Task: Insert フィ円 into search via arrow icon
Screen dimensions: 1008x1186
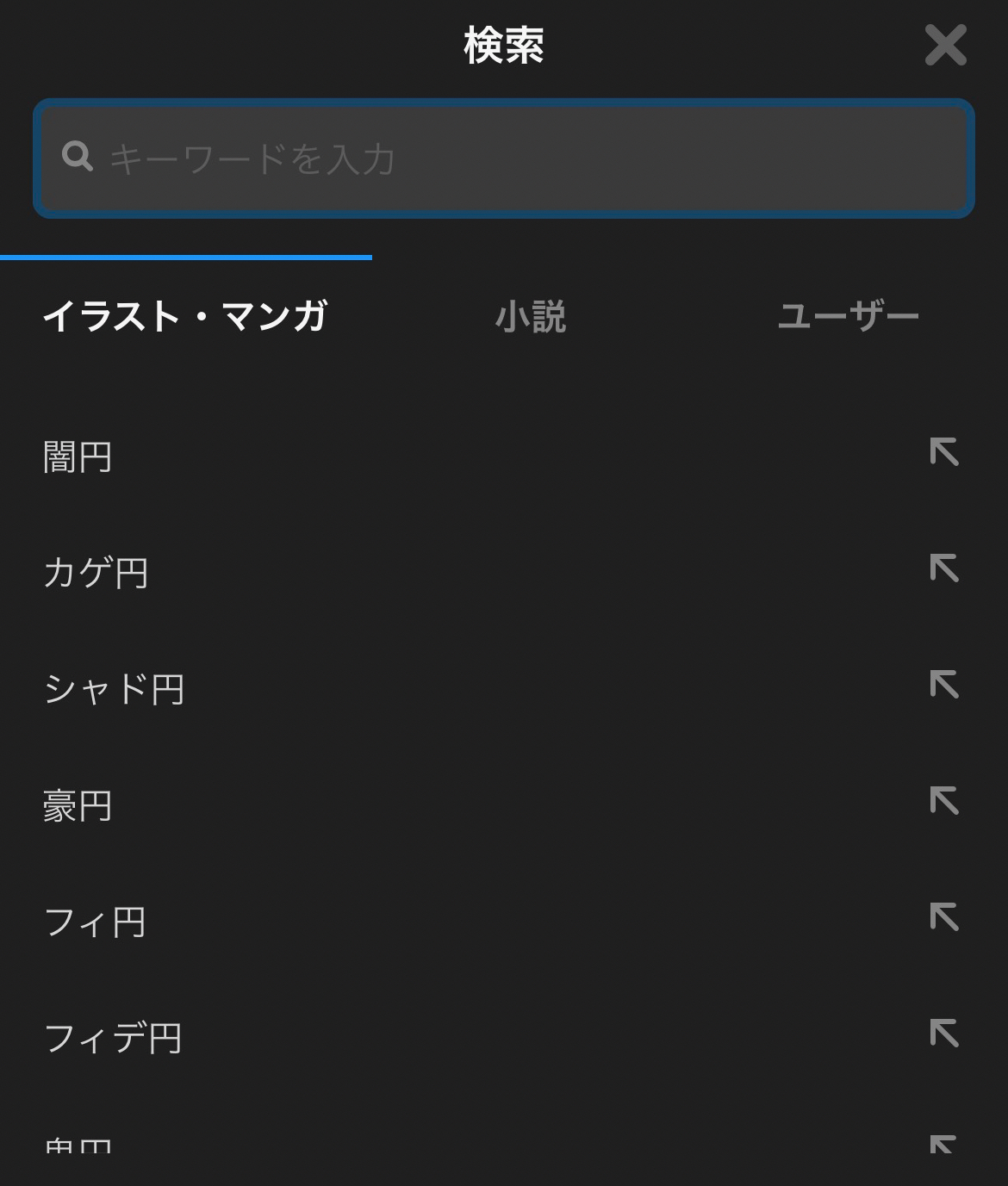Action: point(944,917)
